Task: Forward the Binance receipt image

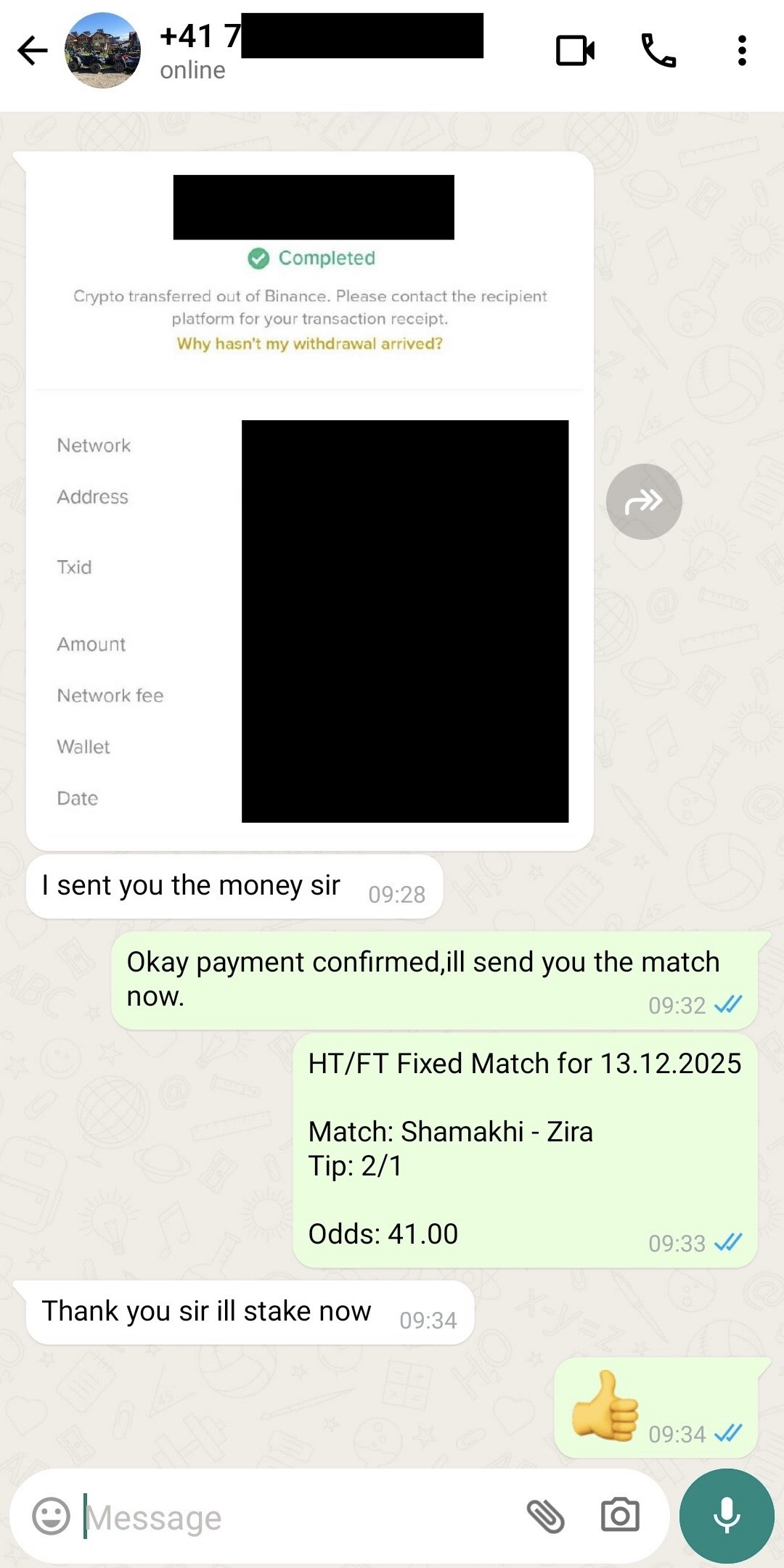Action: [x=644, y=501]
